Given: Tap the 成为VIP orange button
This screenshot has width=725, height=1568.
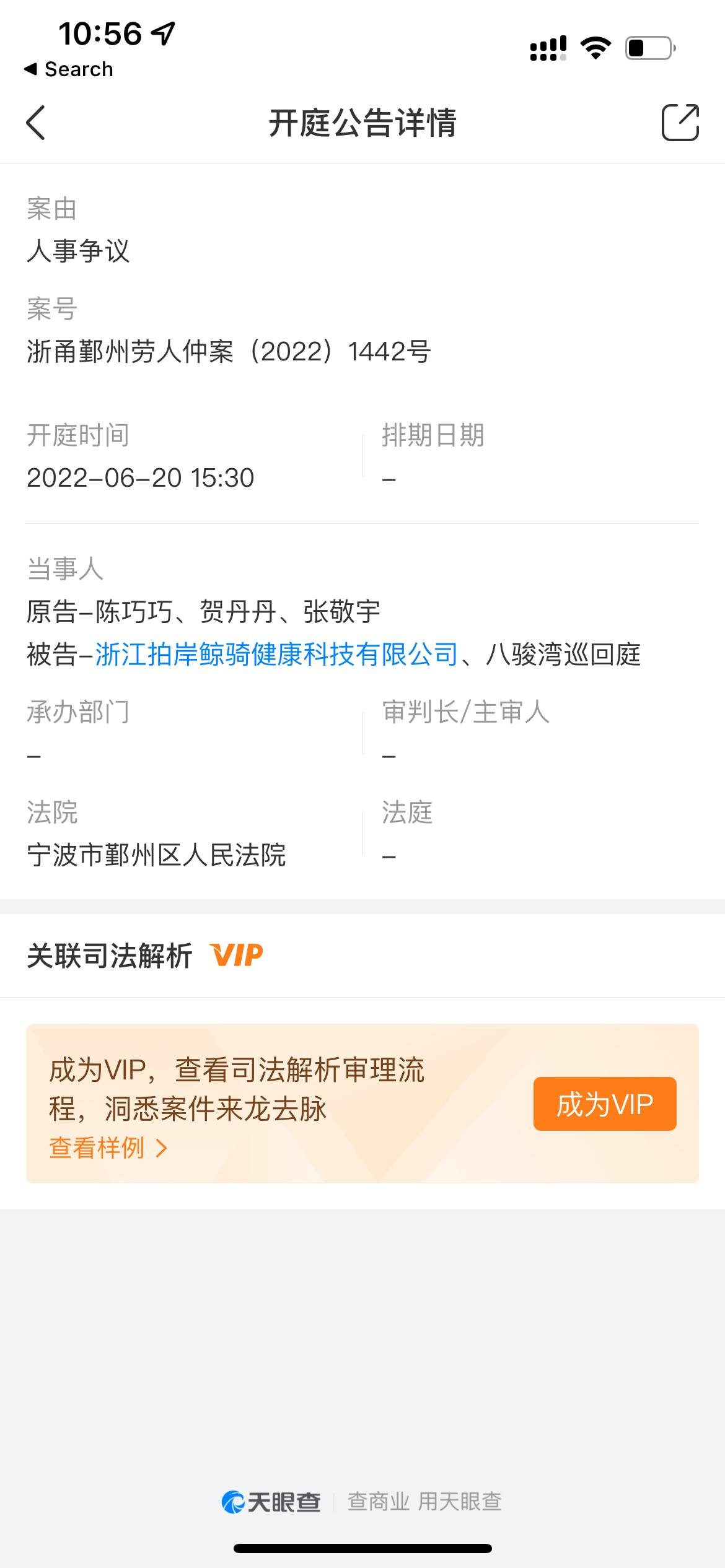Looking at the screenshot, I should point(604,1104).
